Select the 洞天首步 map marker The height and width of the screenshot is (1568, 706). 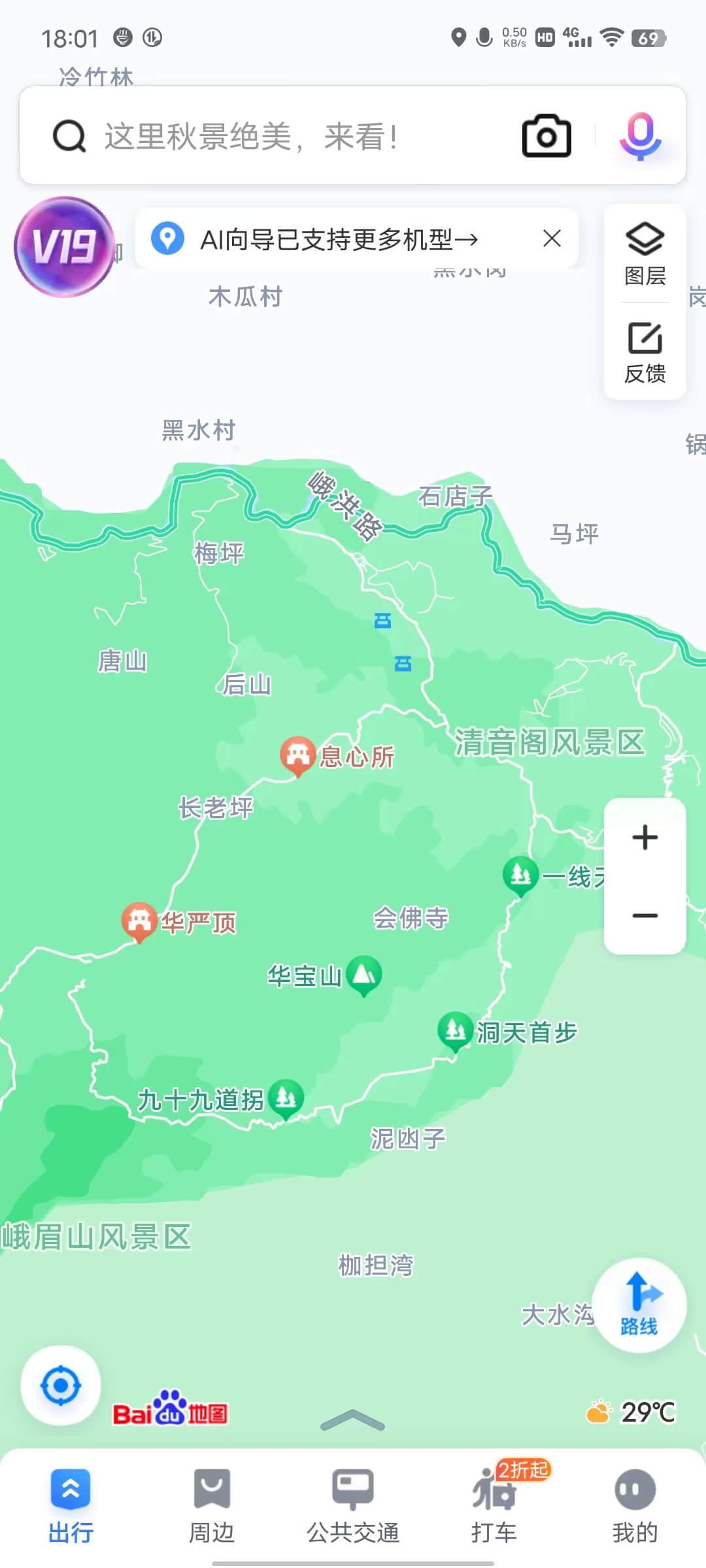(455, 1030)
